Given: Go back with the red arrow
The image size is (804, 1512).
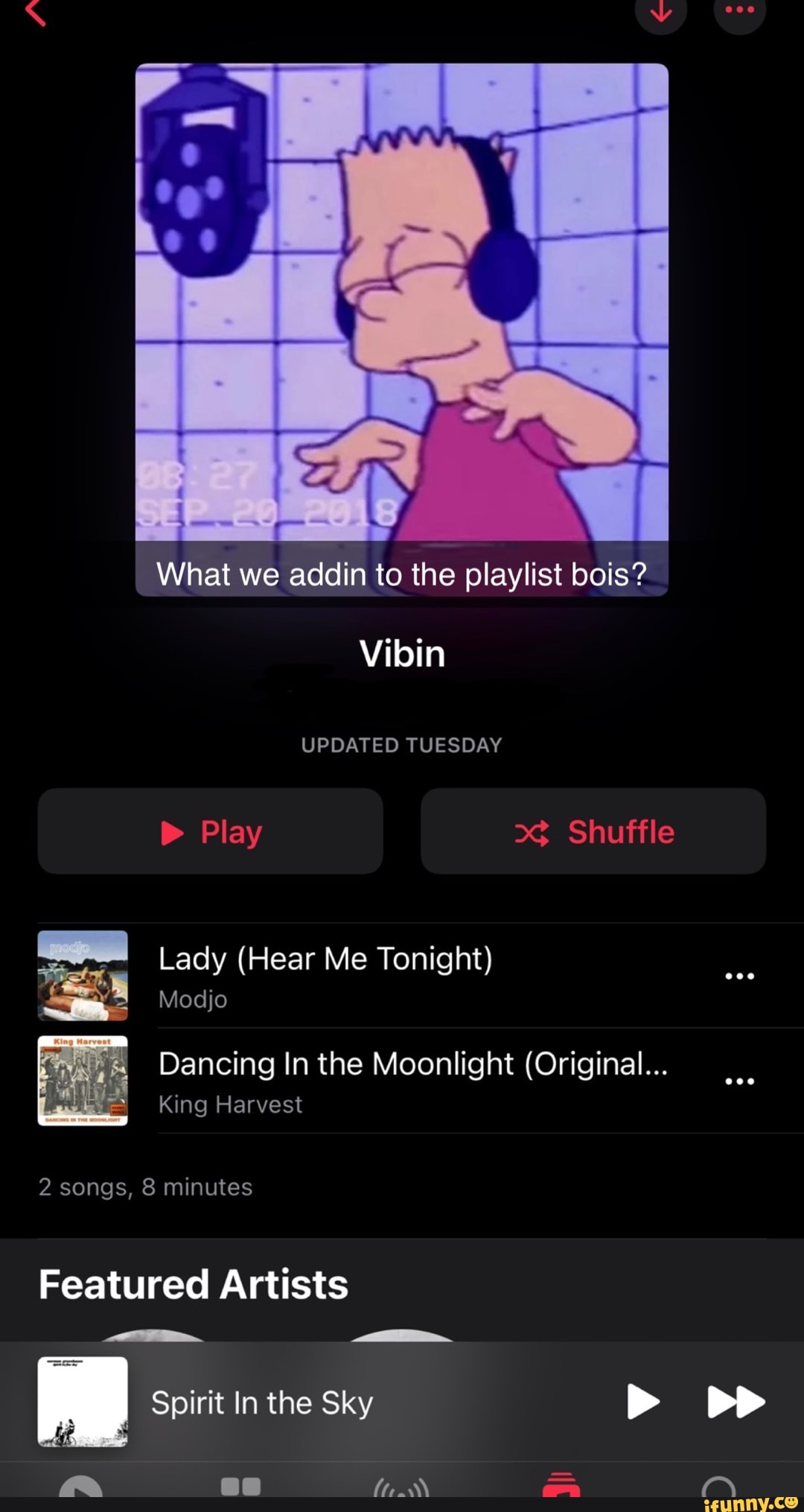Looking at the screenshot, I should [x=36, y=12].
